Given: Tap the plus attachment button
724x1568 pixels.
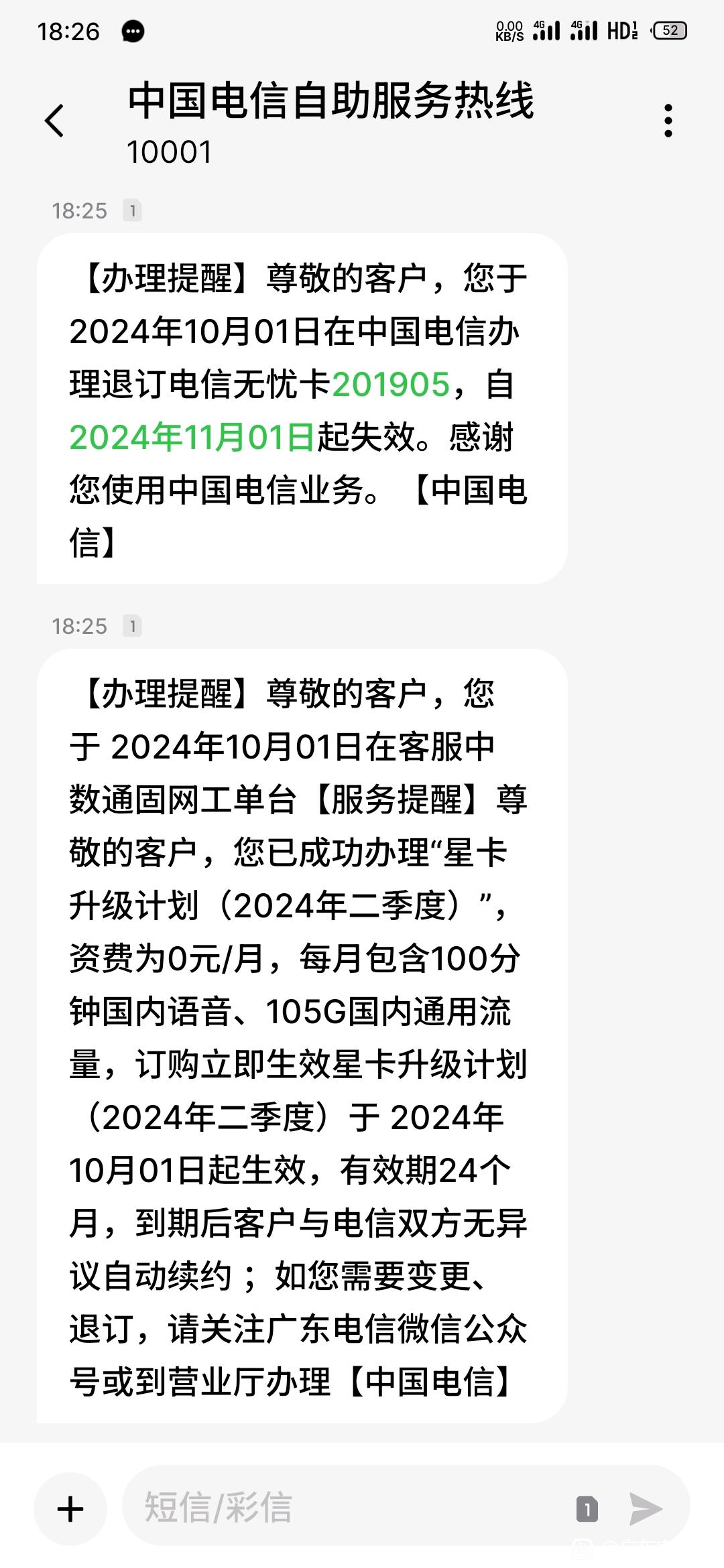Looking at the screenshot, I should (70, 1509).
